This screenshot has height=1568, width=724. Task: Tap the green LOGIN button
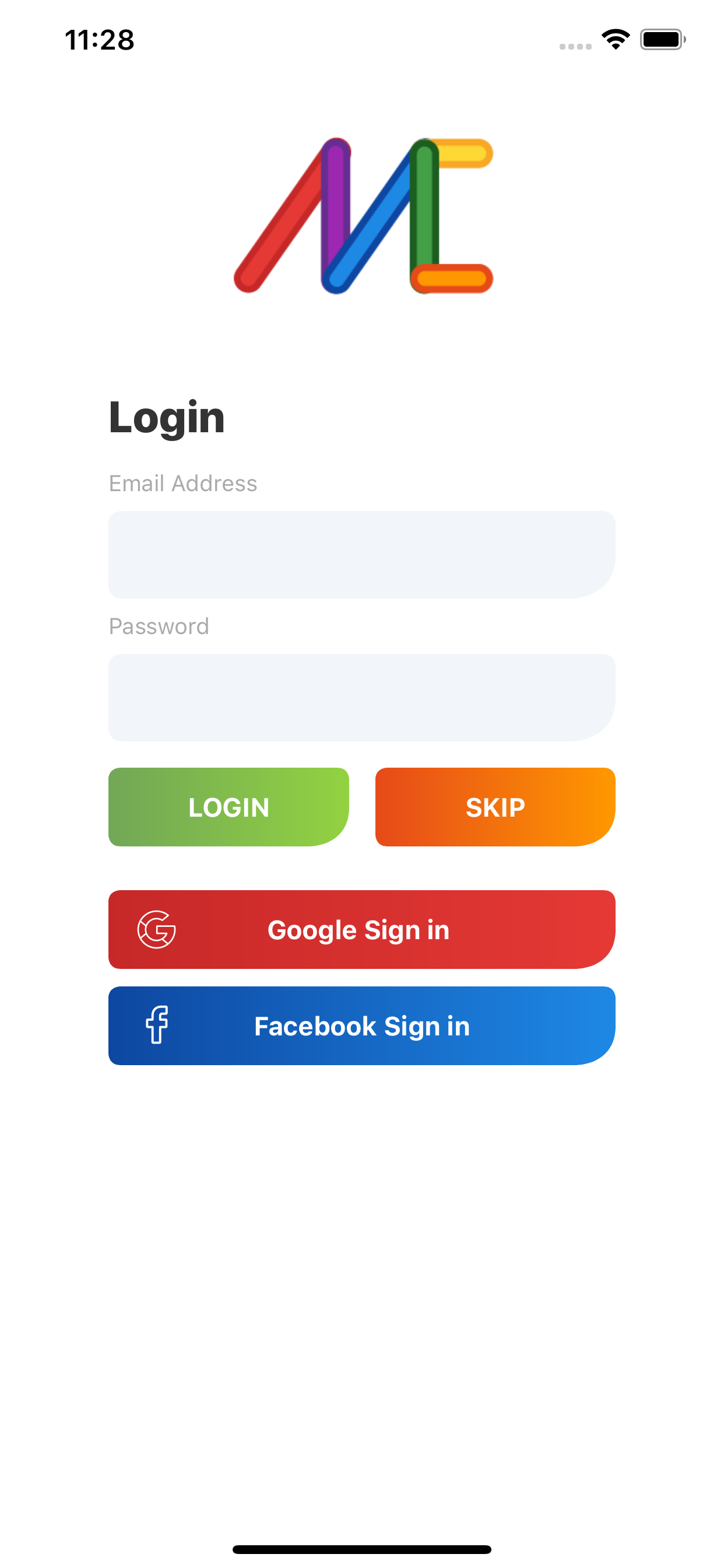tap(228, 807)
